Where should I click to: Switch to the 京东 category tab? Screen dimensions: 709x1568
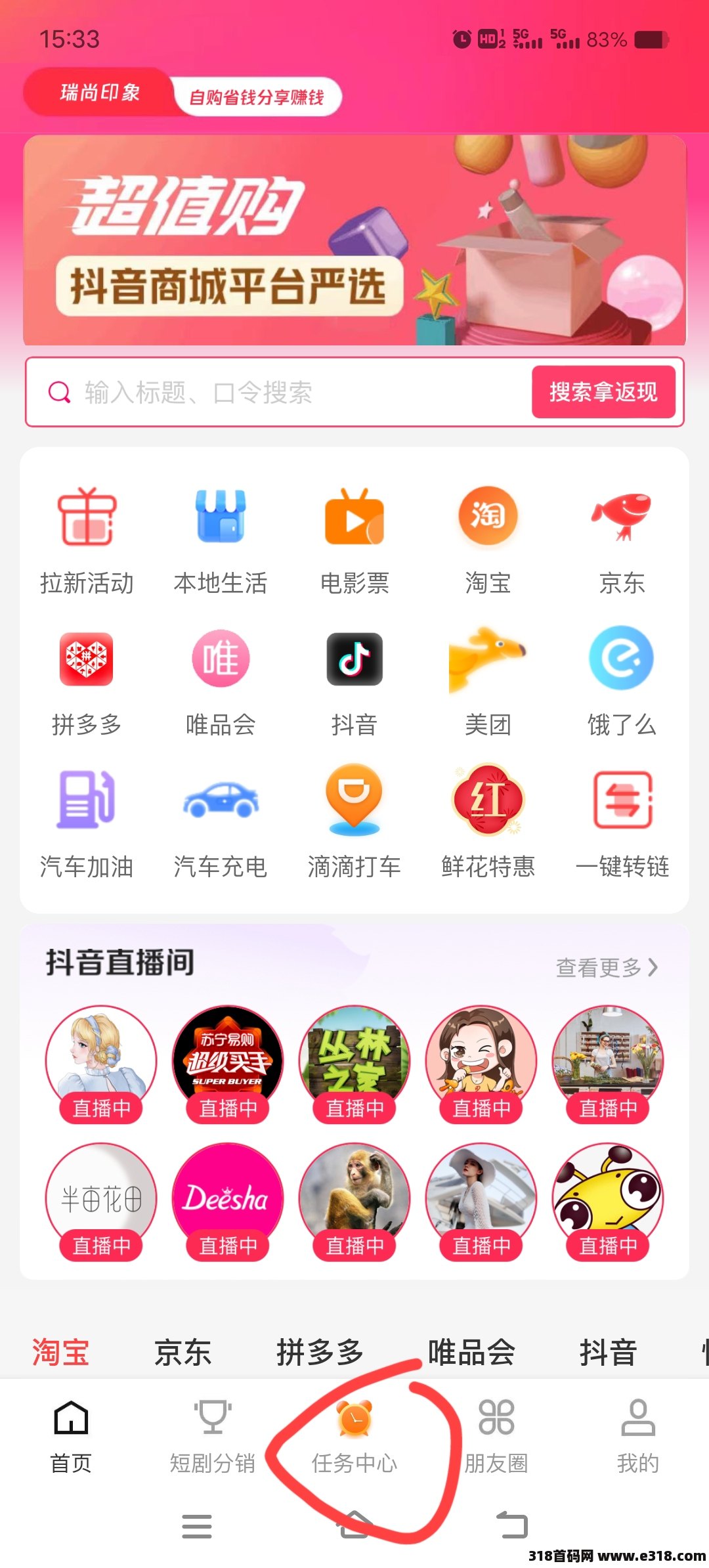(183, 1353)
